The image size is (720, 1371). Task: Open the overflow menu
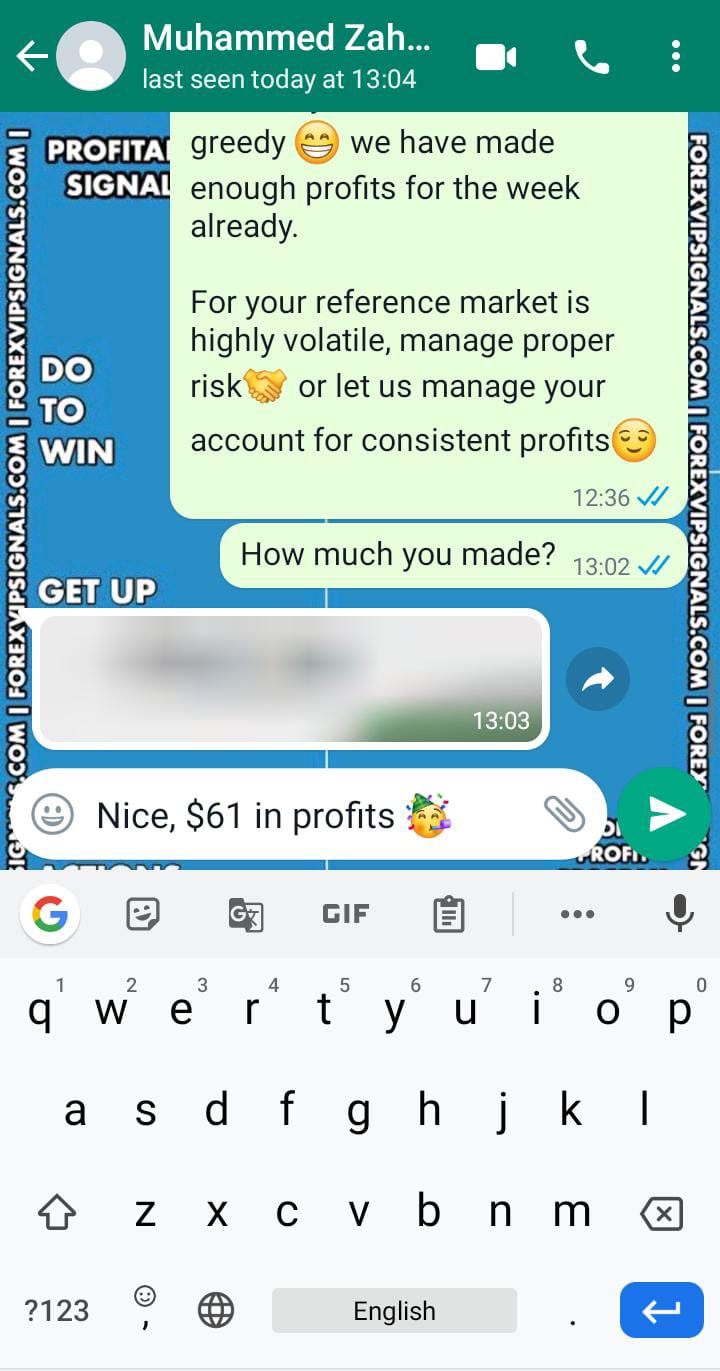[x=676, y=57]
